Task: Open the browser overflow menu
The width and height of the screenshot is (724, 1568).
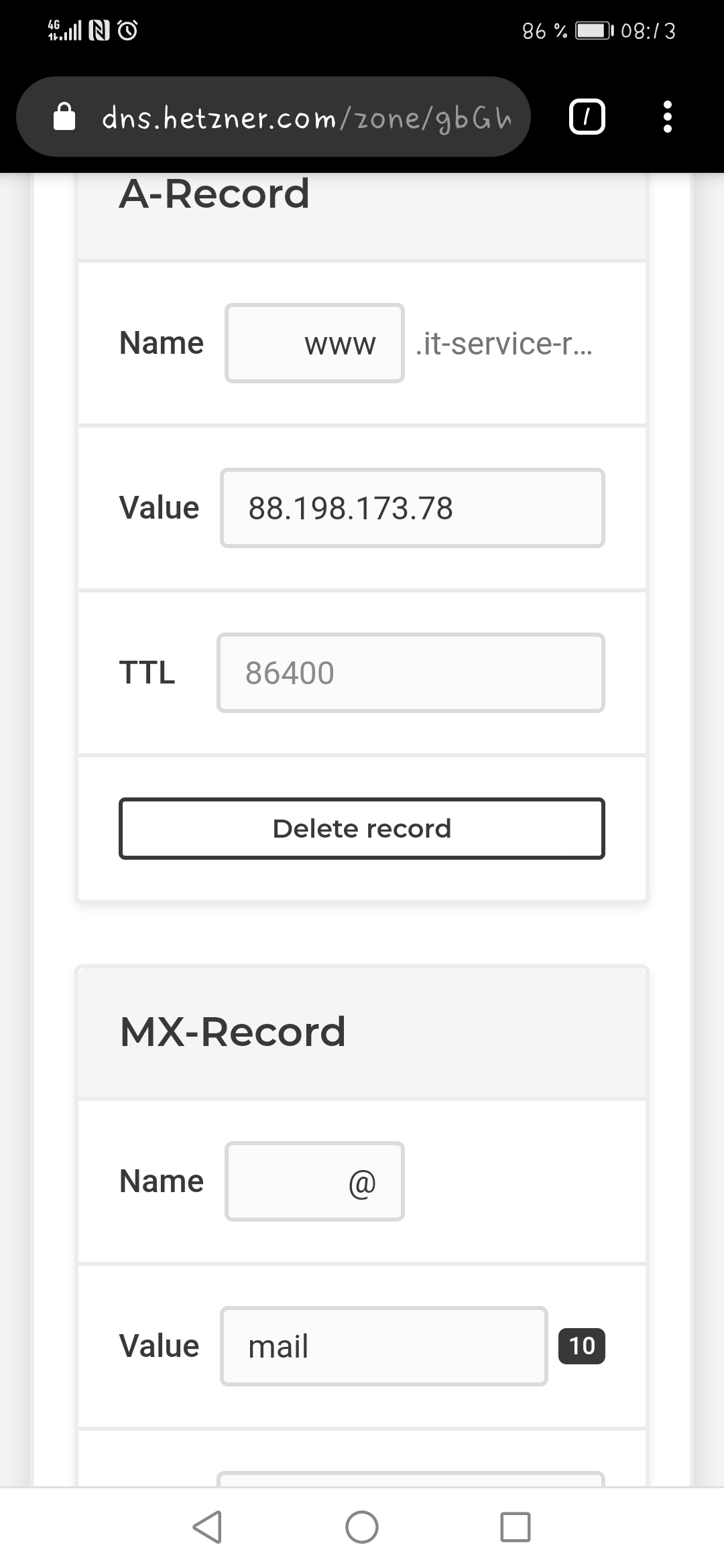Action: pyautogui.click(x=666, y=117)
